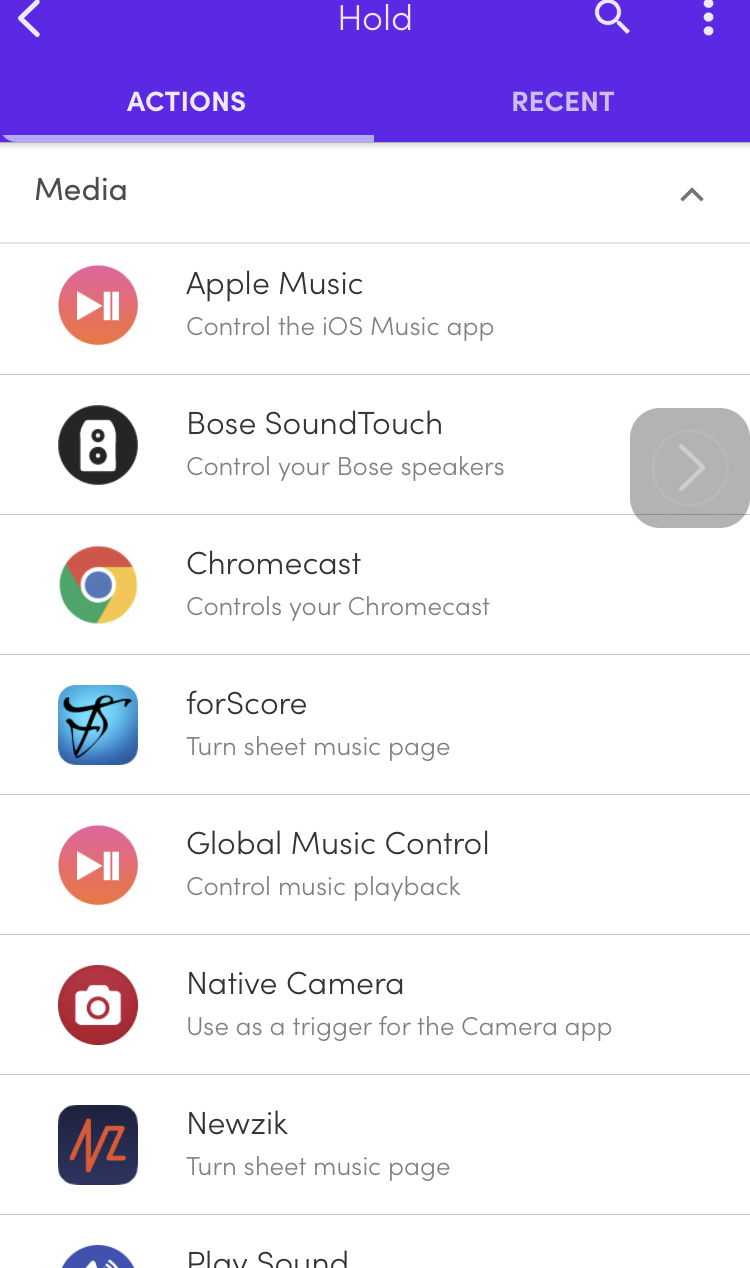Open the Apple Music action
This screenshot has width=750, height=1268.
(340, 305)
